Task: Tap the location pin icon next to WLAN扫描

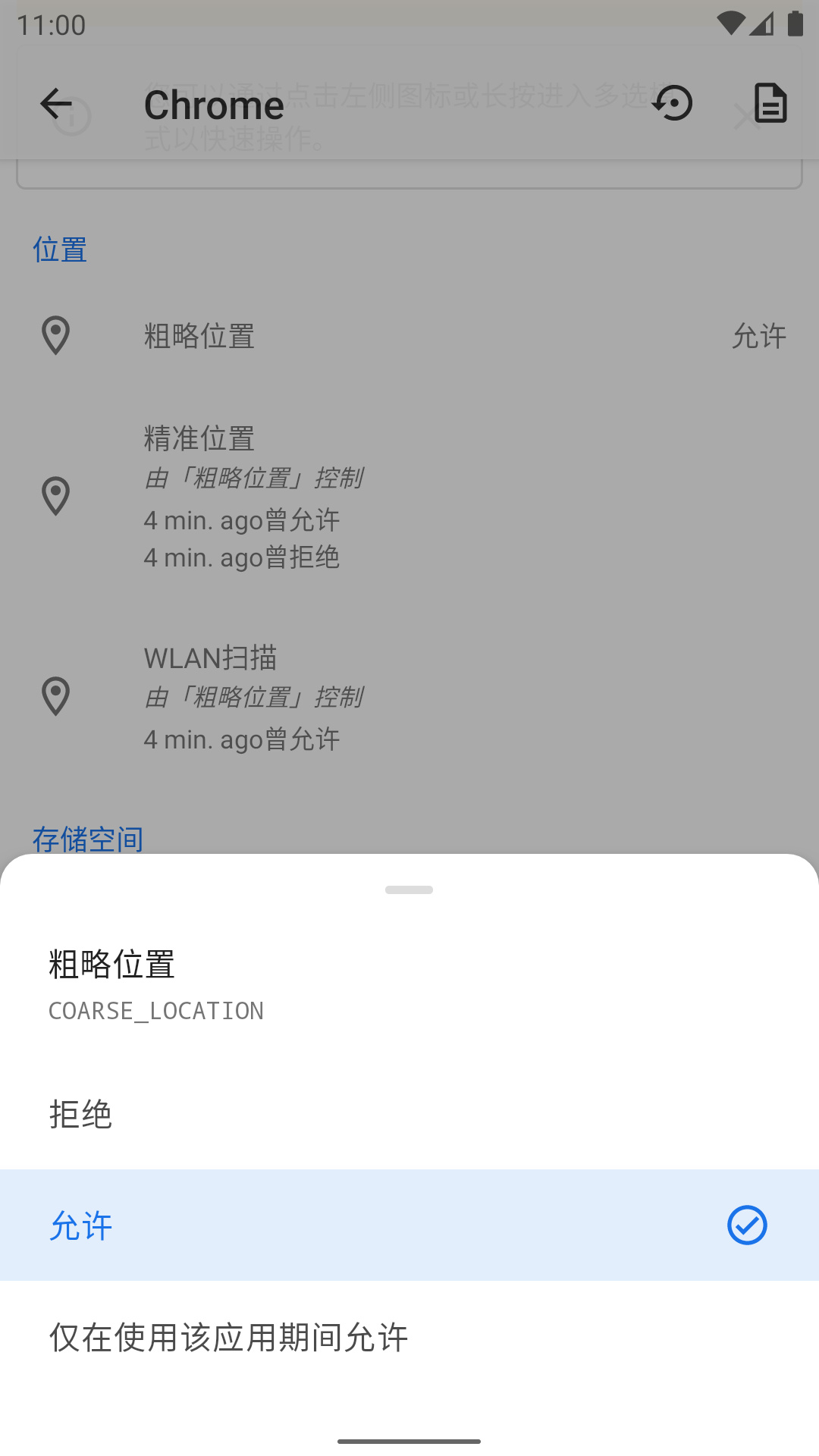Action: coord(56,698)
